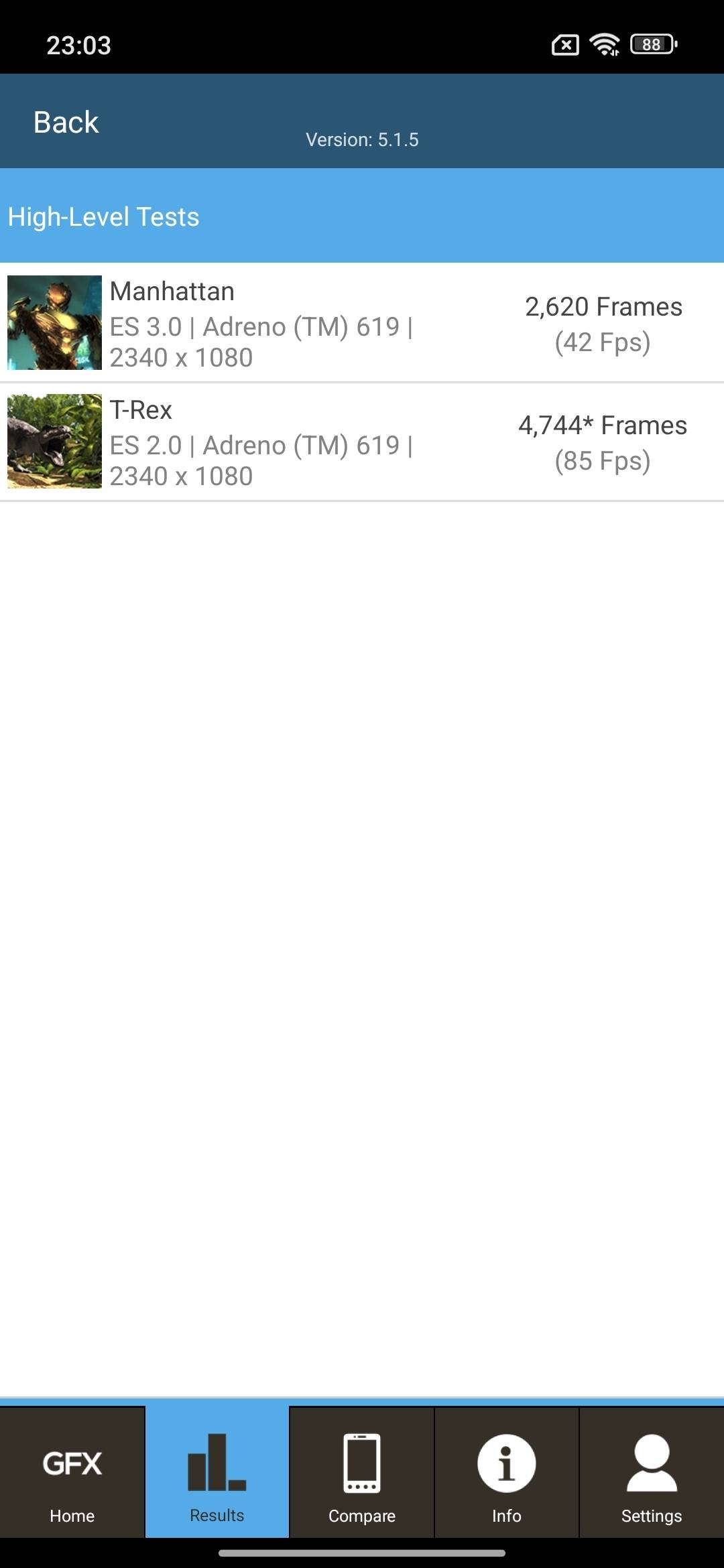The height and width of the screenshot is (1568, 724).
Task: Switch to the Settings tab
Action: (x=652, y=1473)
